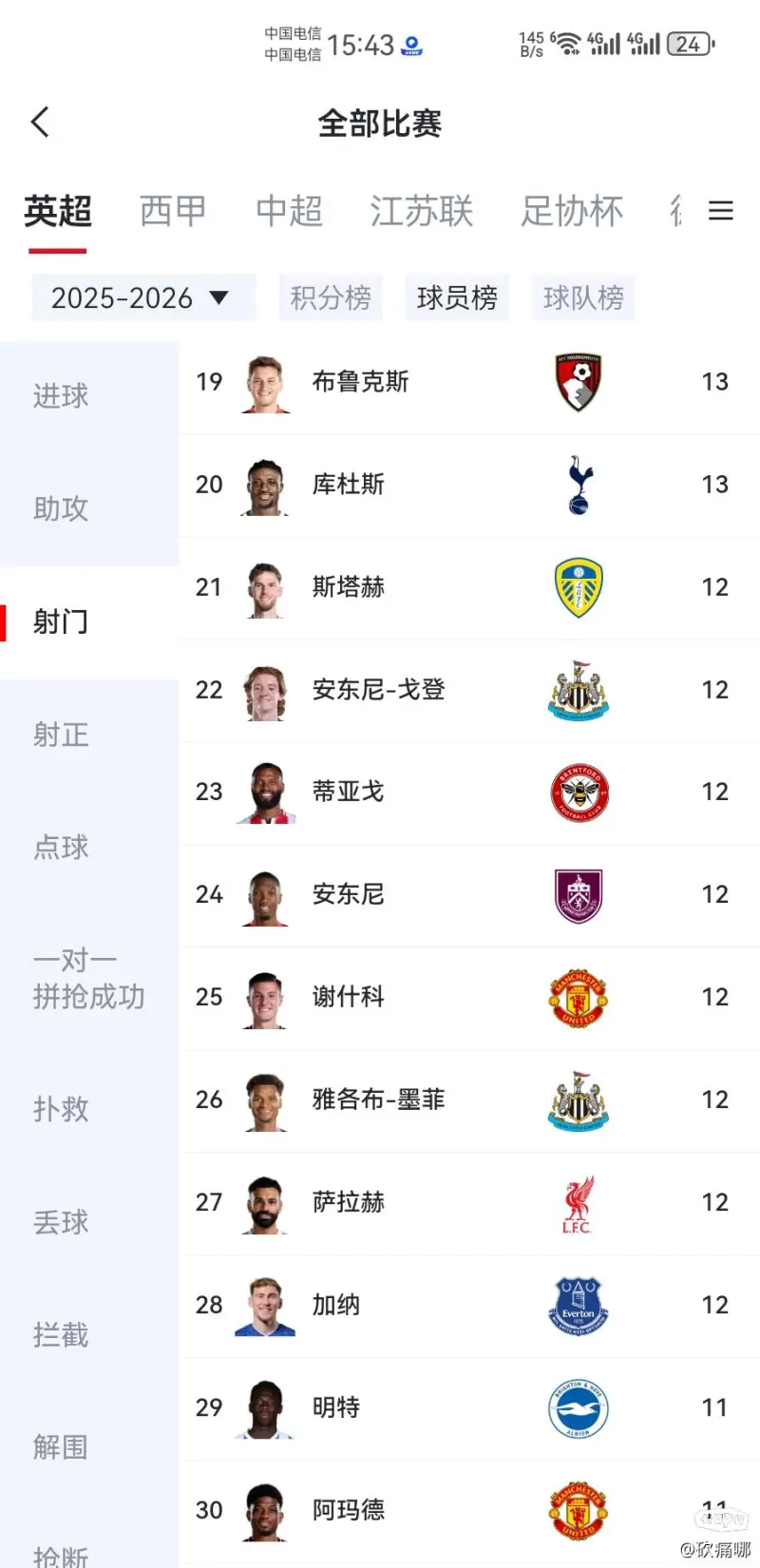760x1568 pixels.
Task: Select the 射正 stat category
Action: point(61,735)
